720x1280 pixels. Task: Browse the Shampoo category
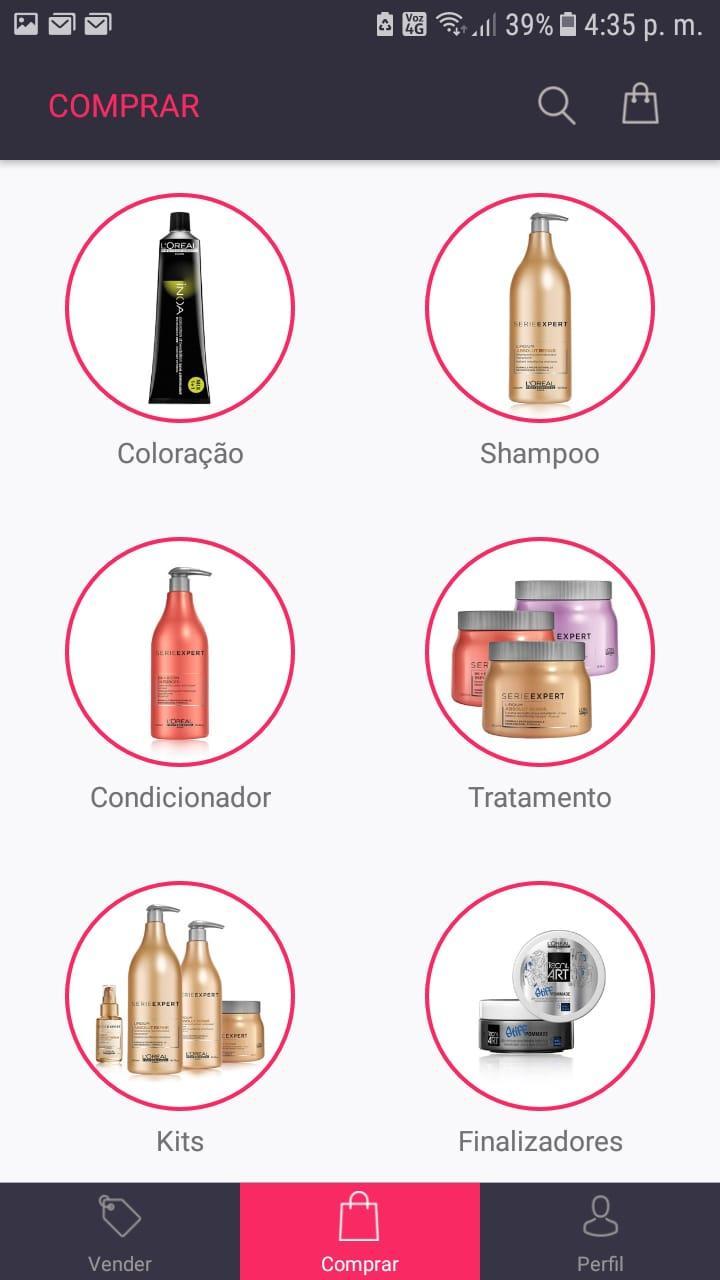(540, 308)
